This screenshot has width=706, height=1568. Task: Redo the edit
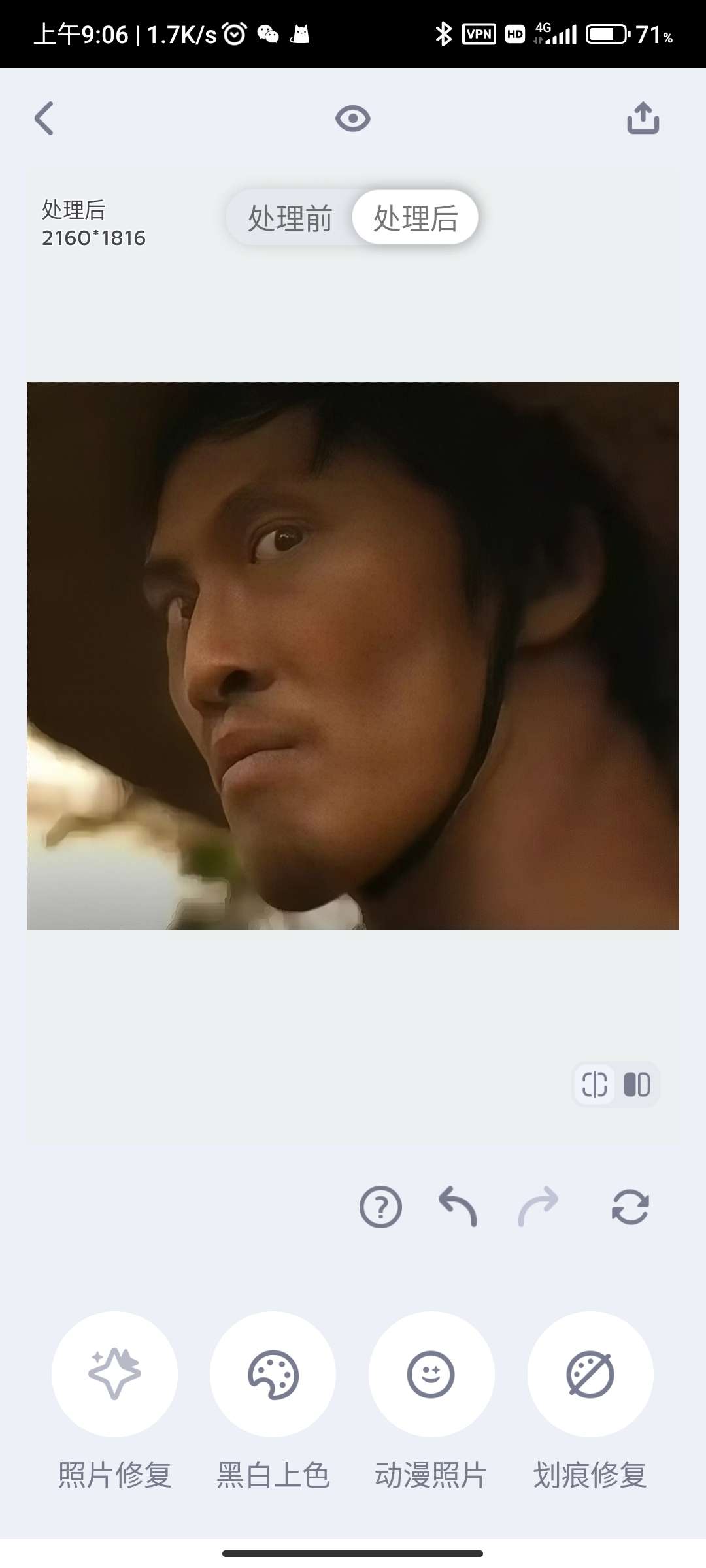coord(538,1207)
